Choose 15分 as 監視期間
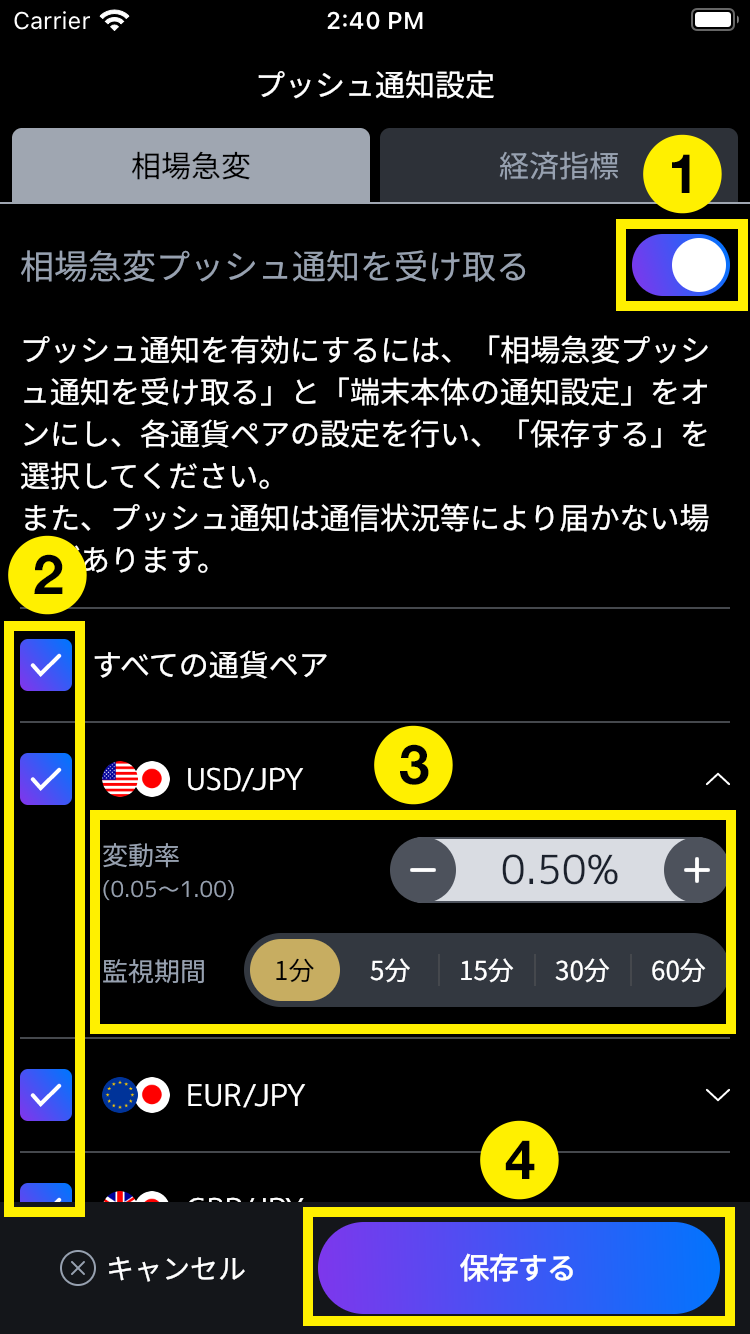Screen dimensions: 750x1334 tap(486, 970)
